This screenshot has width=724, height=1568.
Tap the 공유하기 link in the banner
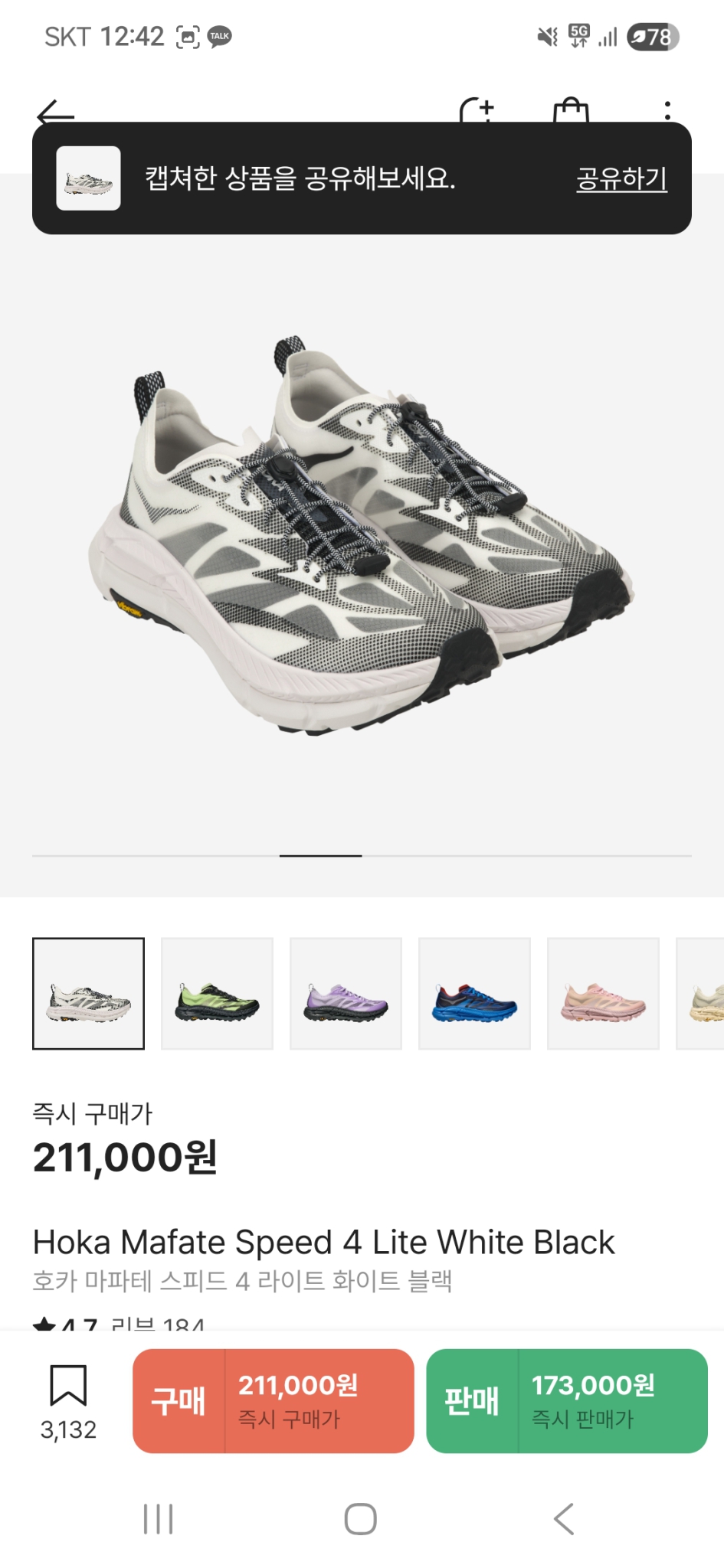point(621,181)
